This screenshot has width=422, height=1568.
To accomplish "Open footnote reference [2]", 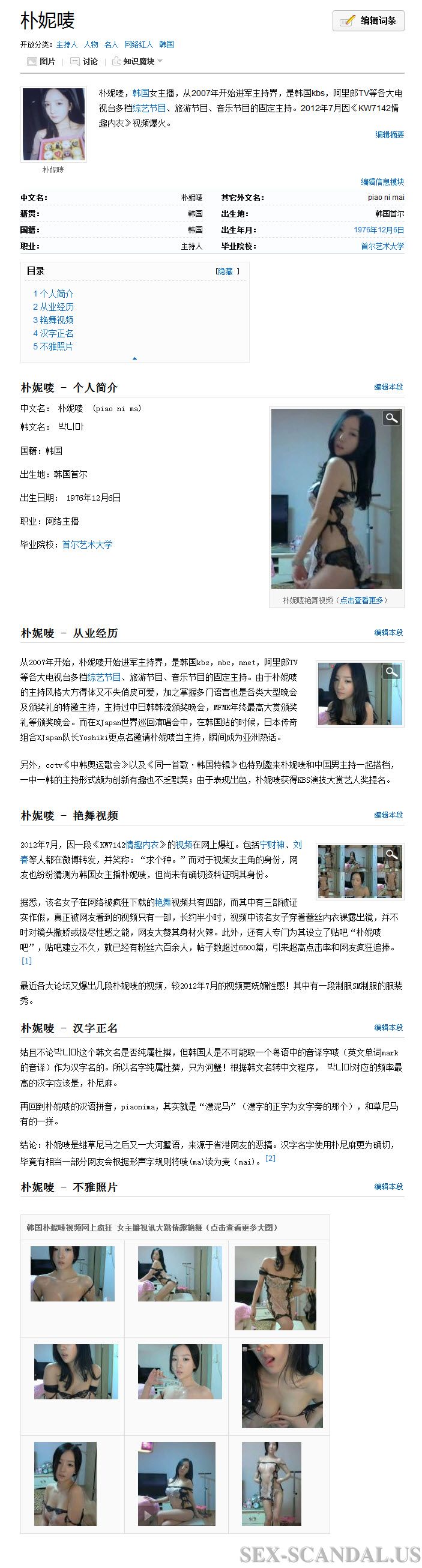I will [270, 1158].
